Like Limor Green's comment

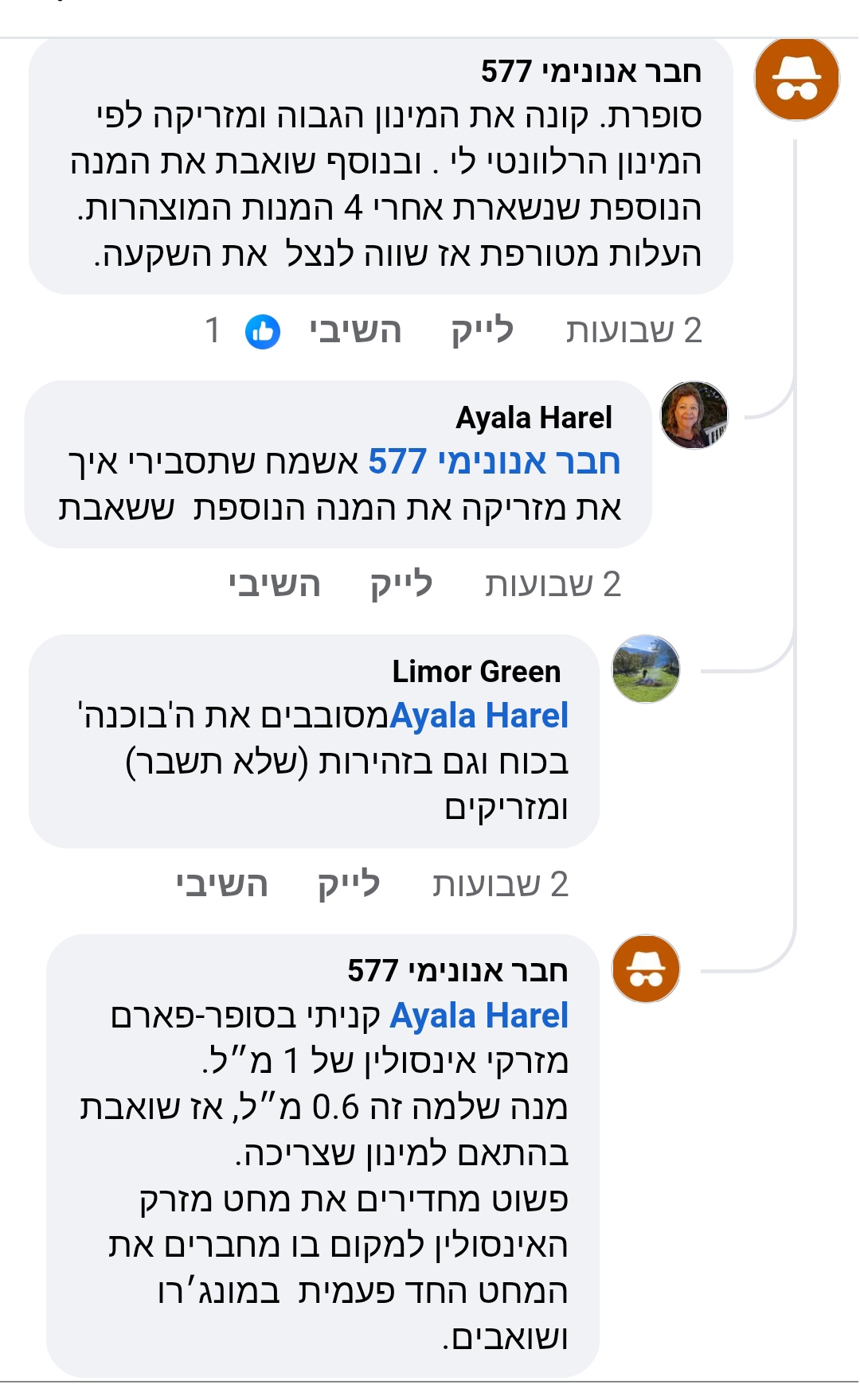click(349, 884)
